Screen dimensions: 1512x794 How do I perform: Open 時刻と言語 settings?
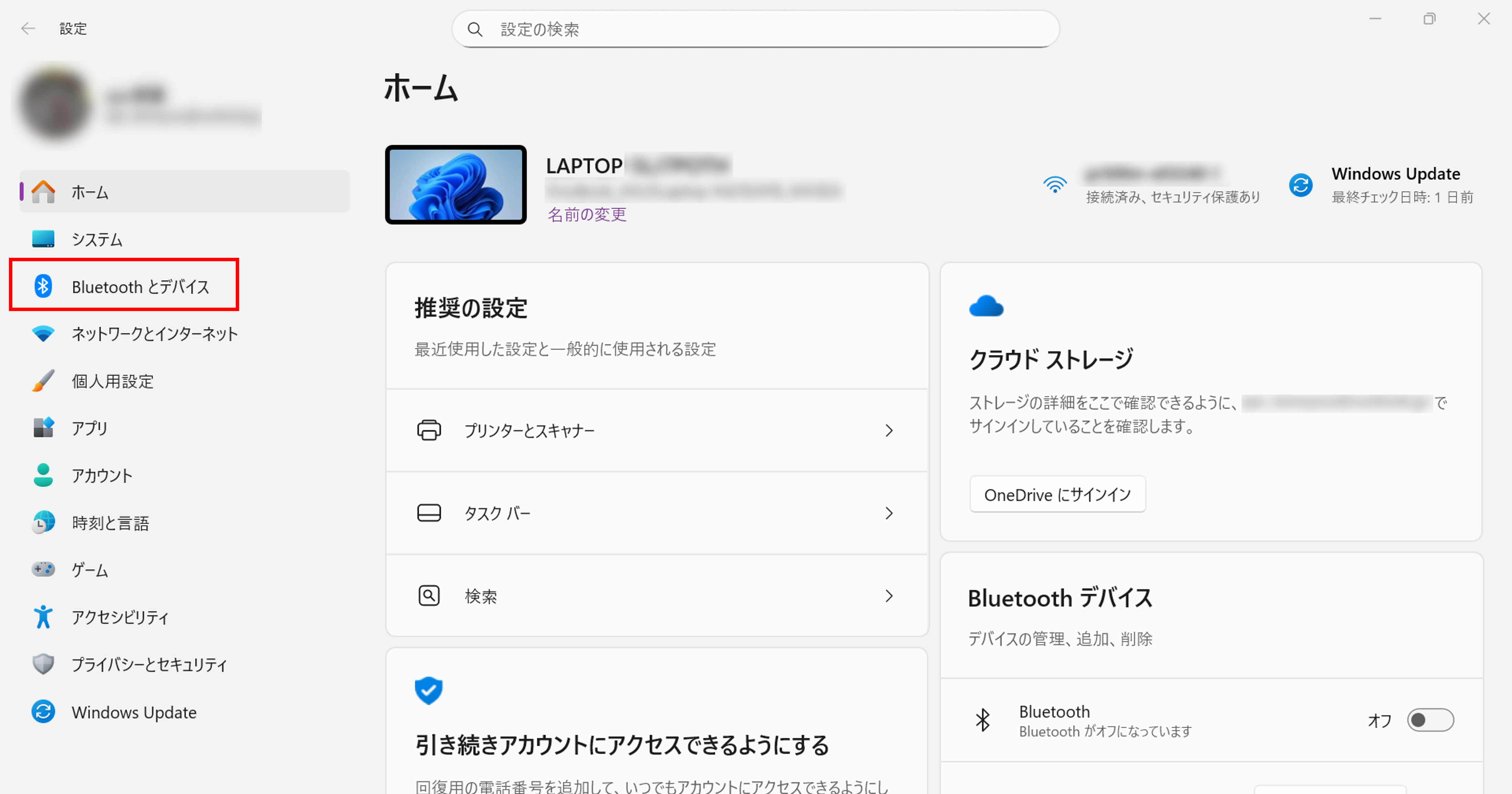110,523
